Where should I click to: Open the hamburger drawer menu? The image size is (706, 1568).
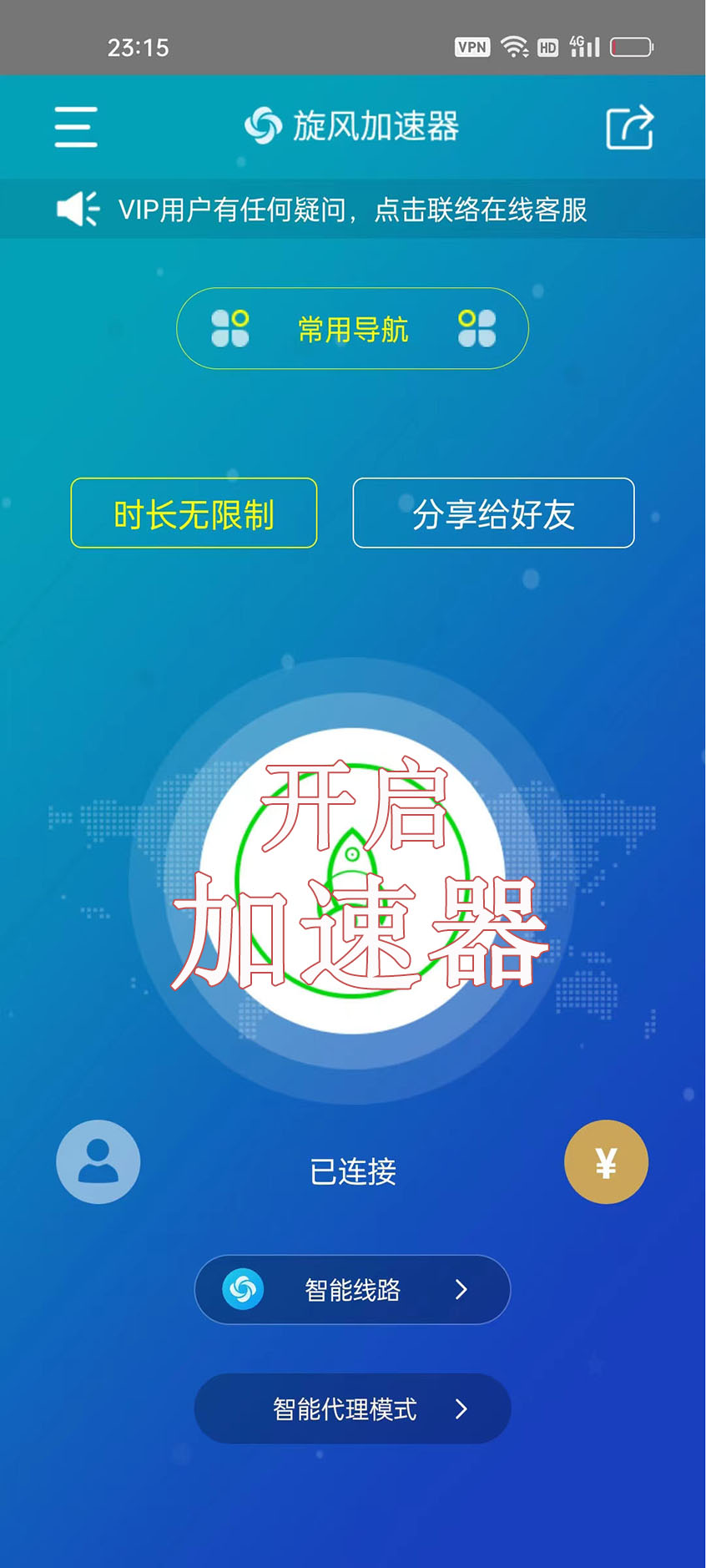click(x=76, y=127)
